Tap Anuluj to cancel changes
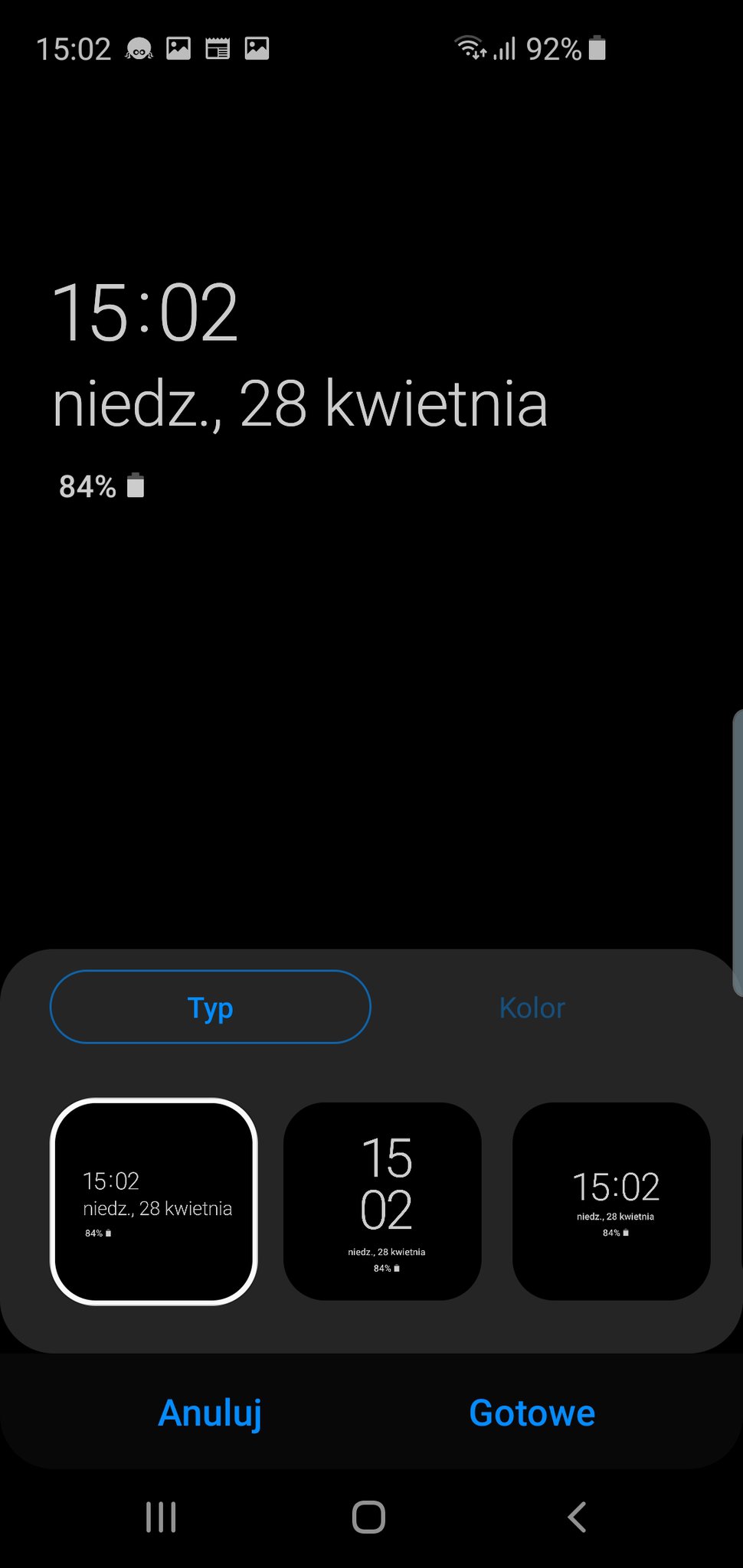This screenshot has height=1568, width=743. click(210, 1413)
